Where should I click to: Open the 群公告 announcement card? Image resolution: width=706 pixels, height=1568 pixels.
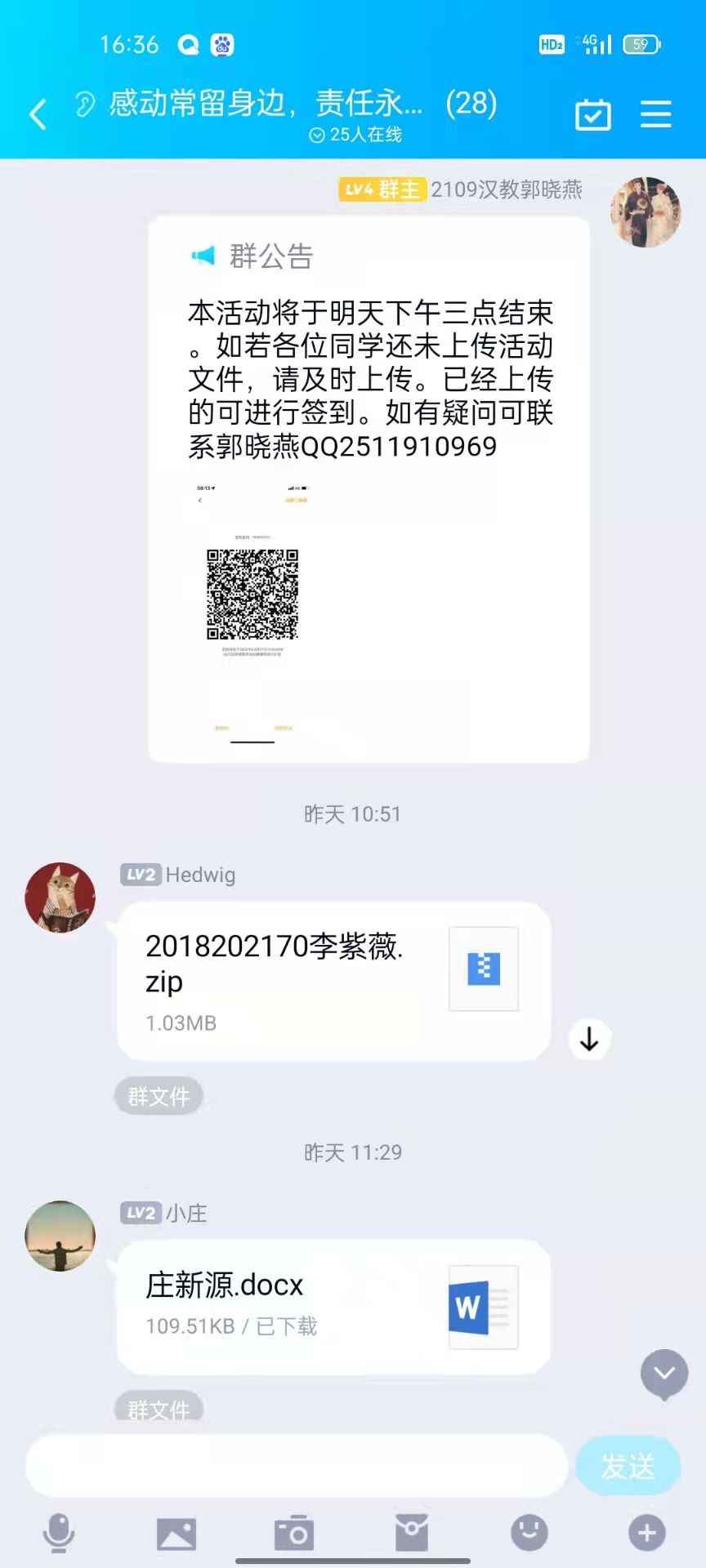[369, 488]
